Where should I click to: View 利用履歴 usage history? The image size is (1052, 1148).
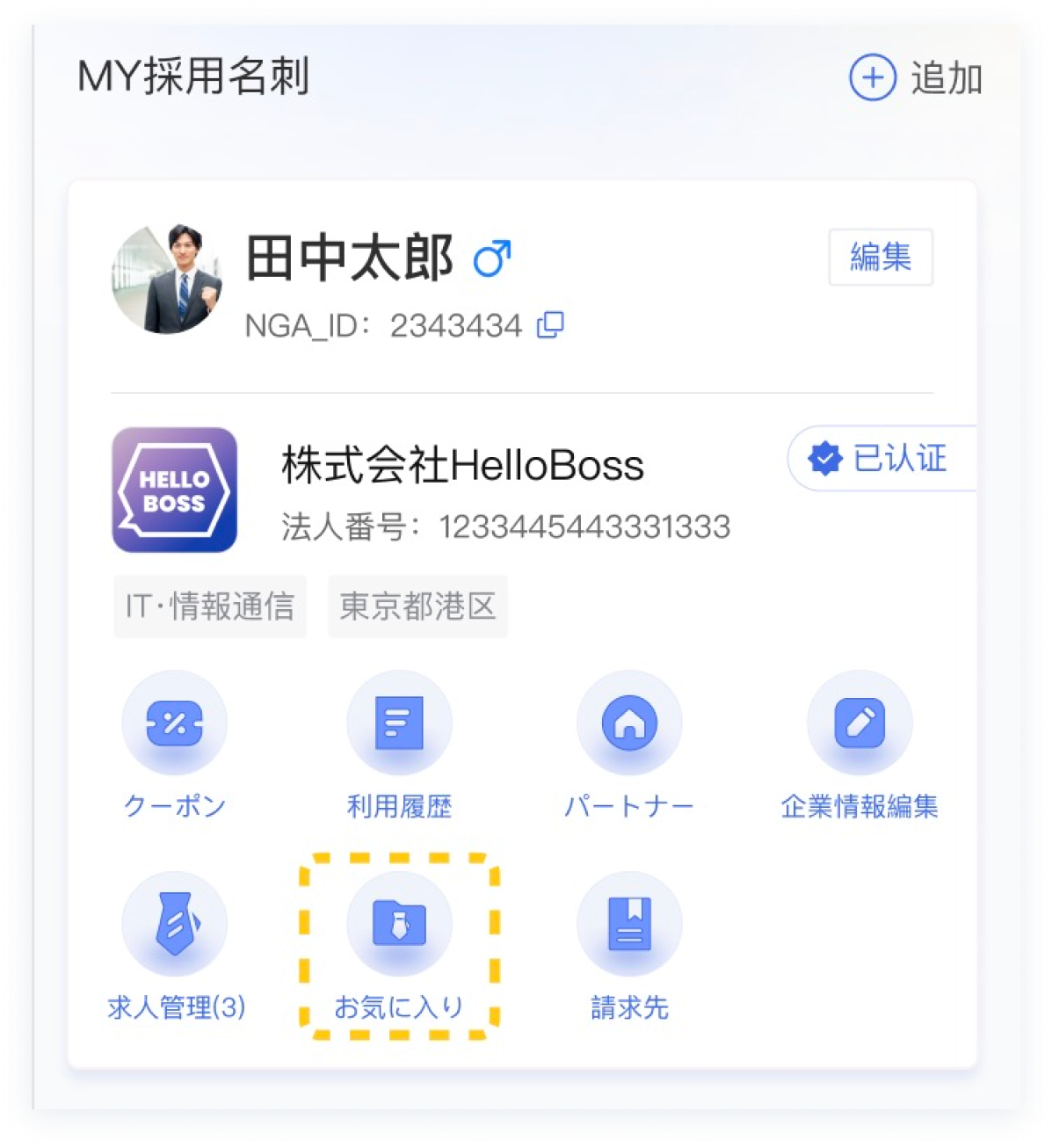(x=399, y=724)
